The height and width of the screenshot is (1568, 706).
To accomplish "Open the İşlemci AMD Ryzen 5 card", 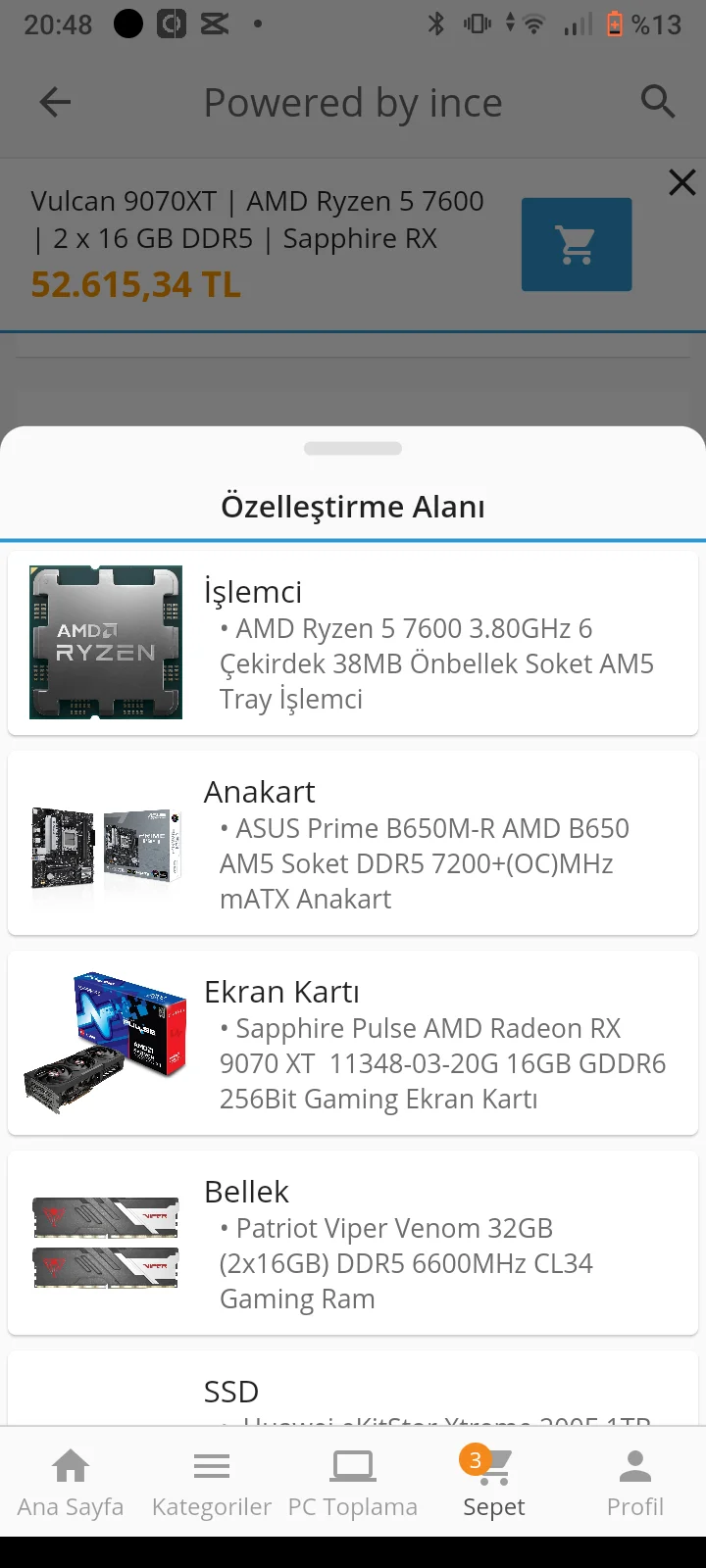I will (x=353, y=643).
